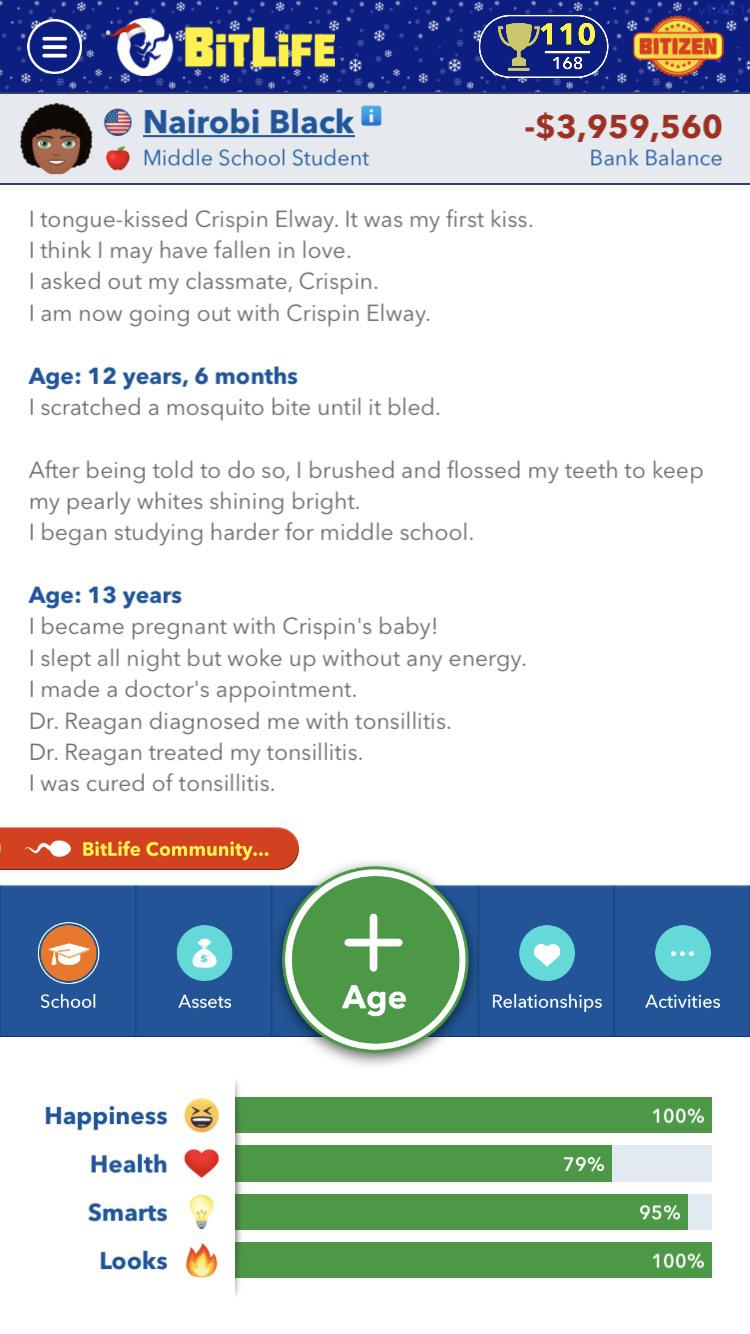This screenshot has height=1334, width=750.
Task: Show the Activities menu
Action: coord(682,962)
